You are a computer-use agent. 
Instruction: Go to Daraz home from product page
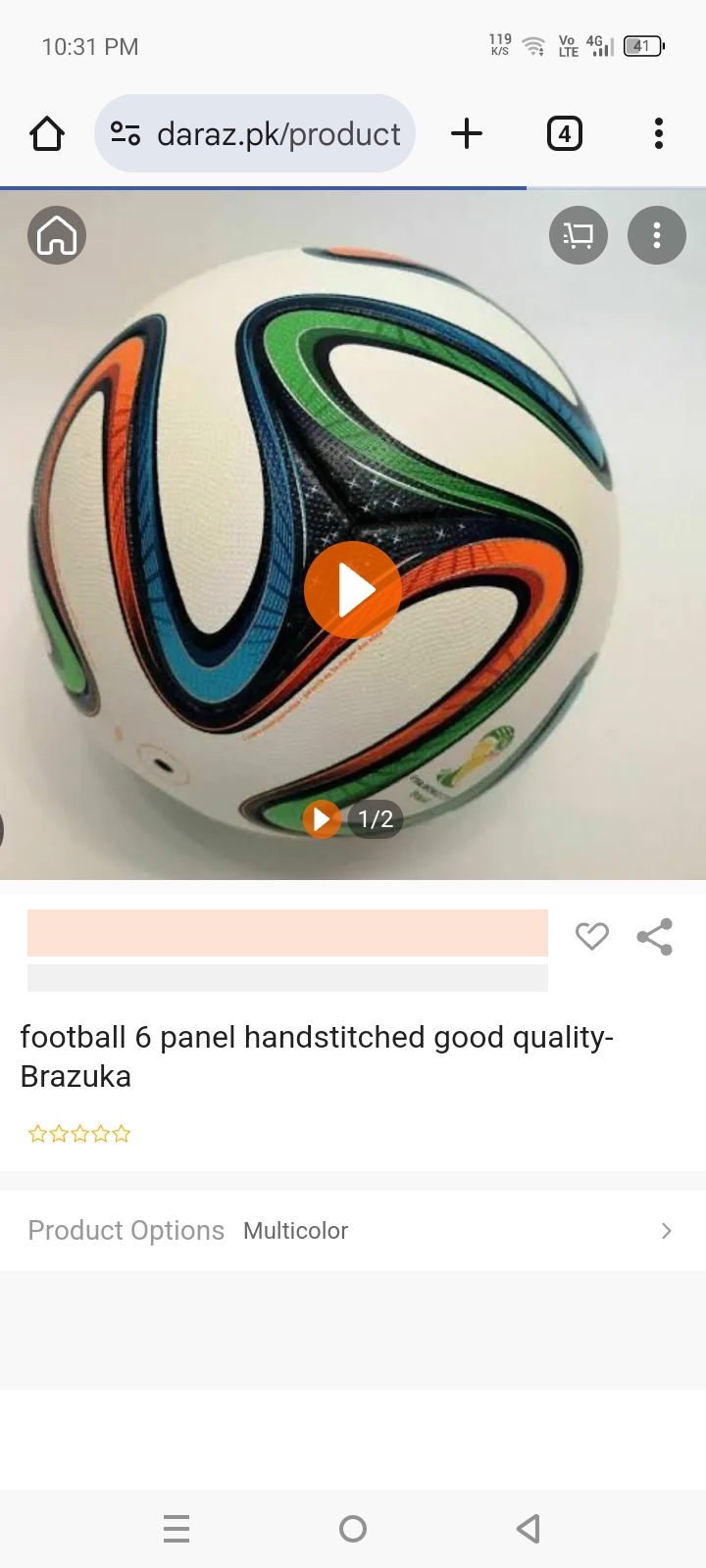click(x=57, y=235)
